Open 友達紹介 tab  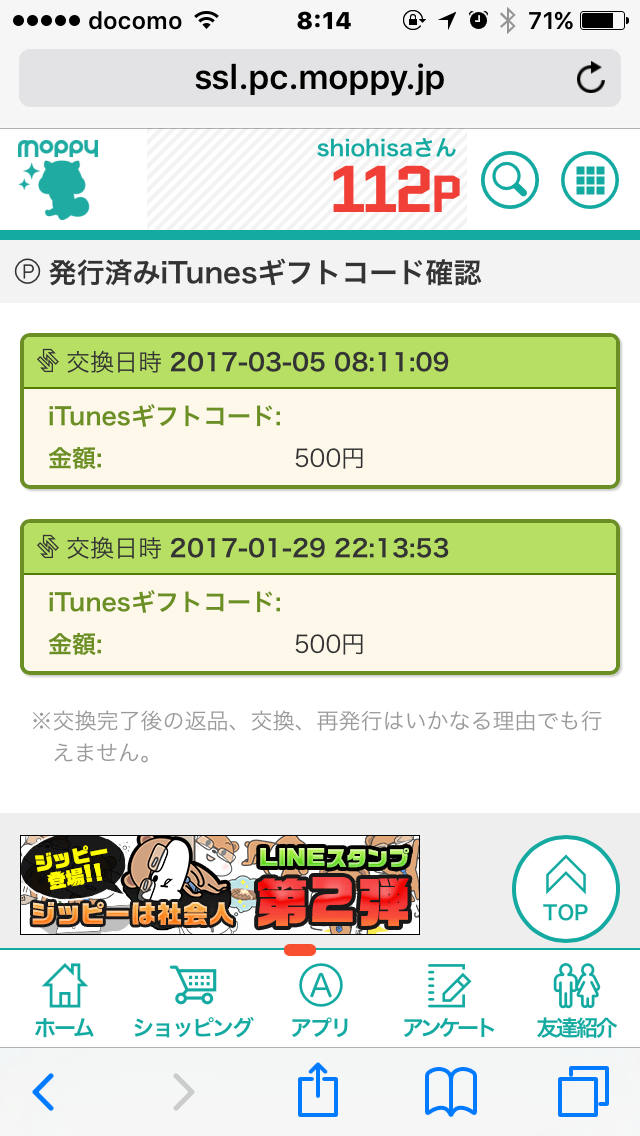pos(576,1000)
